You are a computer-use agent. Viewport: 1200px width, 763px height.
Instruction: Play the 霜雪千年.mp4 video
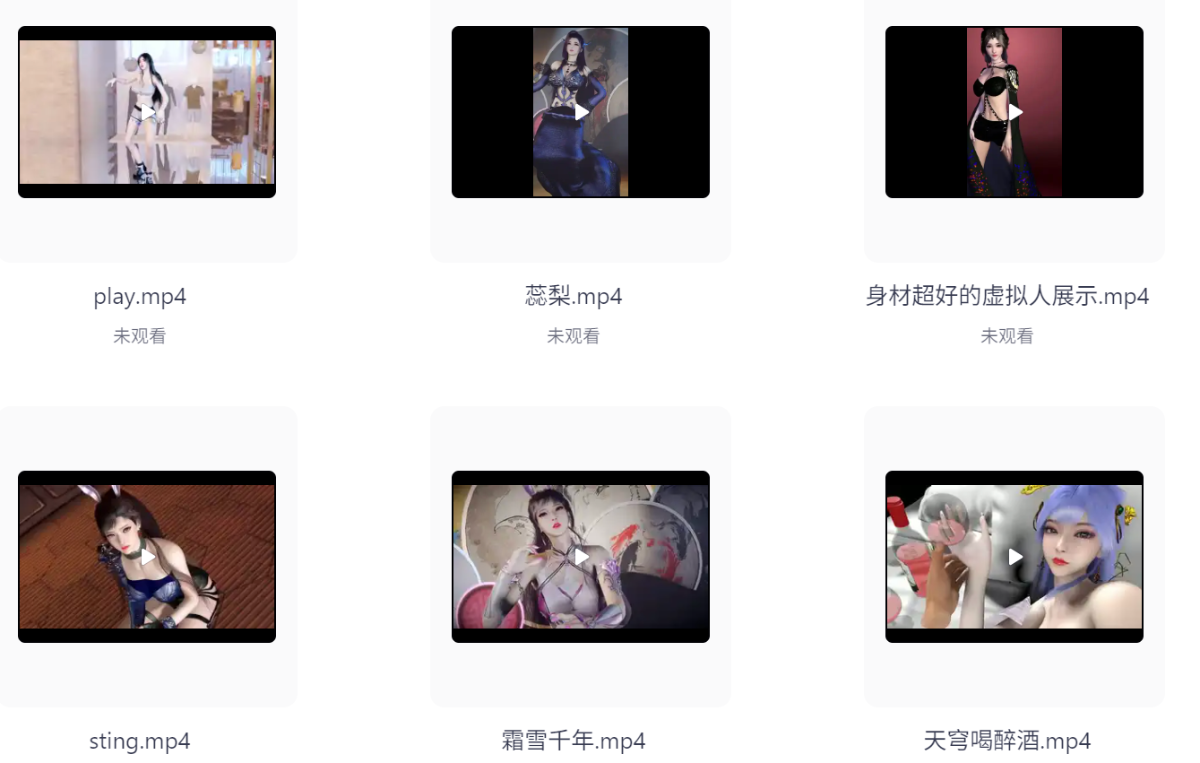[x=581, y=557]
